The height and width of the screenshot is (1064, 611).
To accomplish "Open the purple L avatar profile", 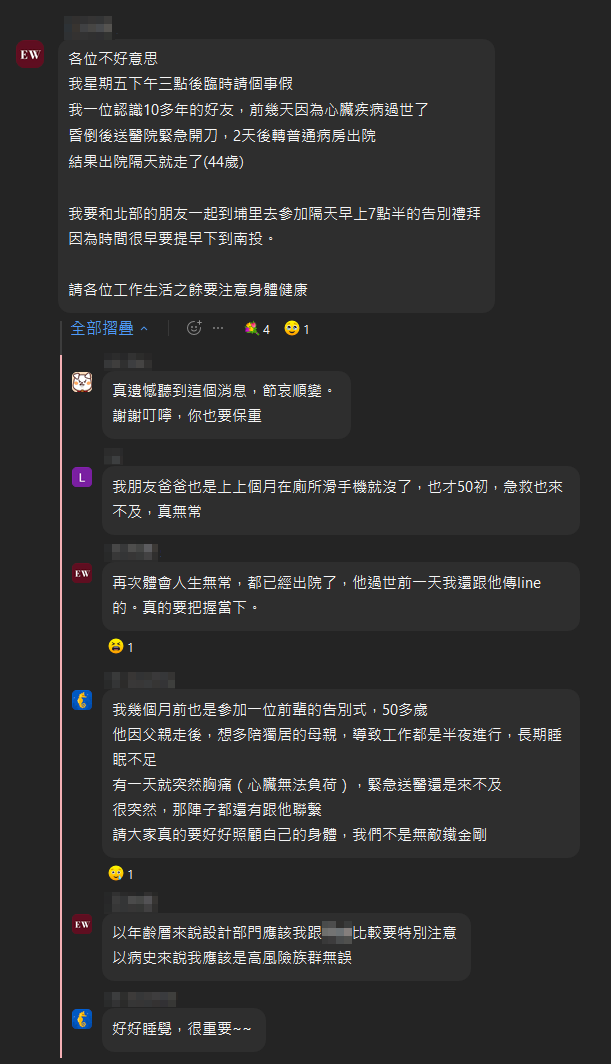I will 82,478.
